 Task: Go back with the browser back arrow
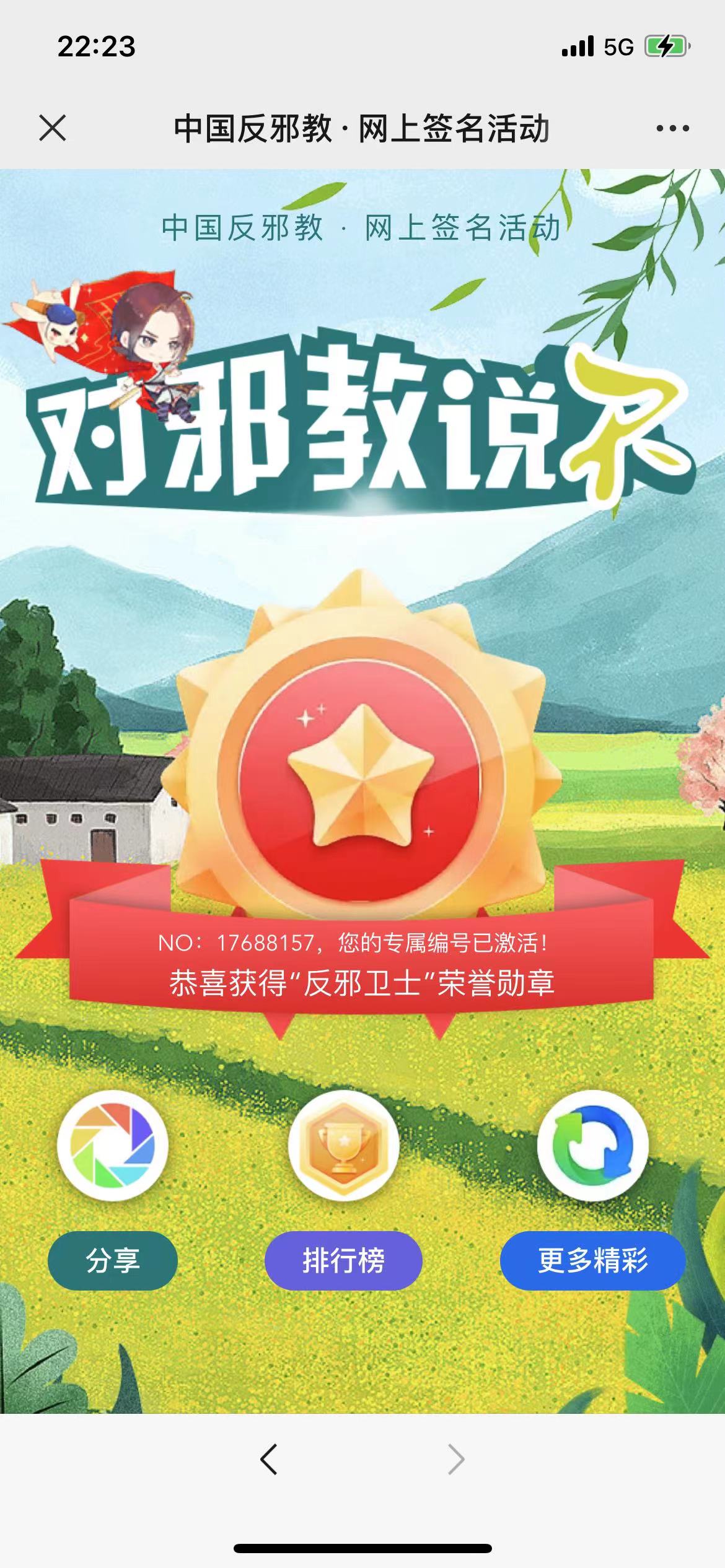[268, 1460]
